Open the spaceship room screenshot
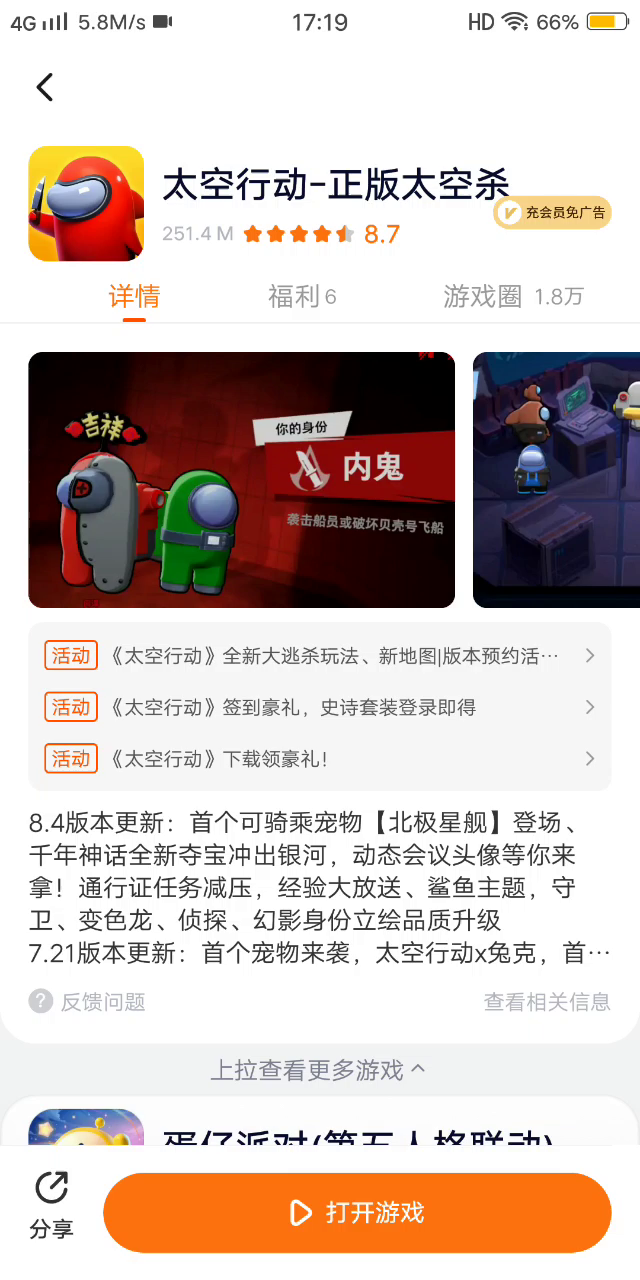The width and height of the screenshot is (640, 1280). [x=556, y=480]
